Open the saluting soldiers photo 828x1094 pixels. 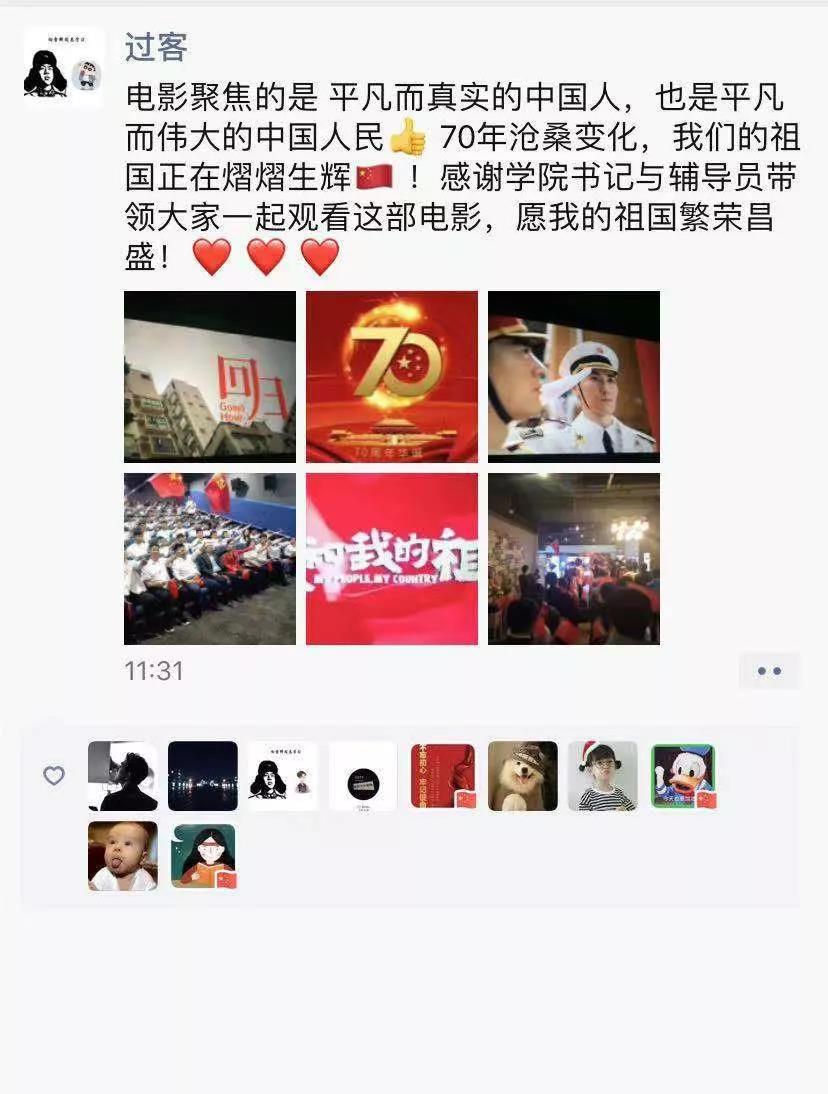tap(574, 376)
